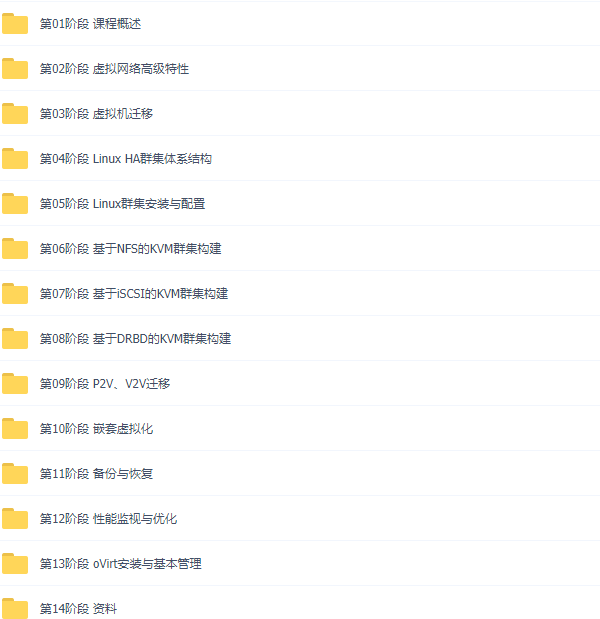Screen dimensions: 600x619
Task: Go into 第07阶段 基于iSCSI的KVM群集构建
Action: [x=134, y=294]
